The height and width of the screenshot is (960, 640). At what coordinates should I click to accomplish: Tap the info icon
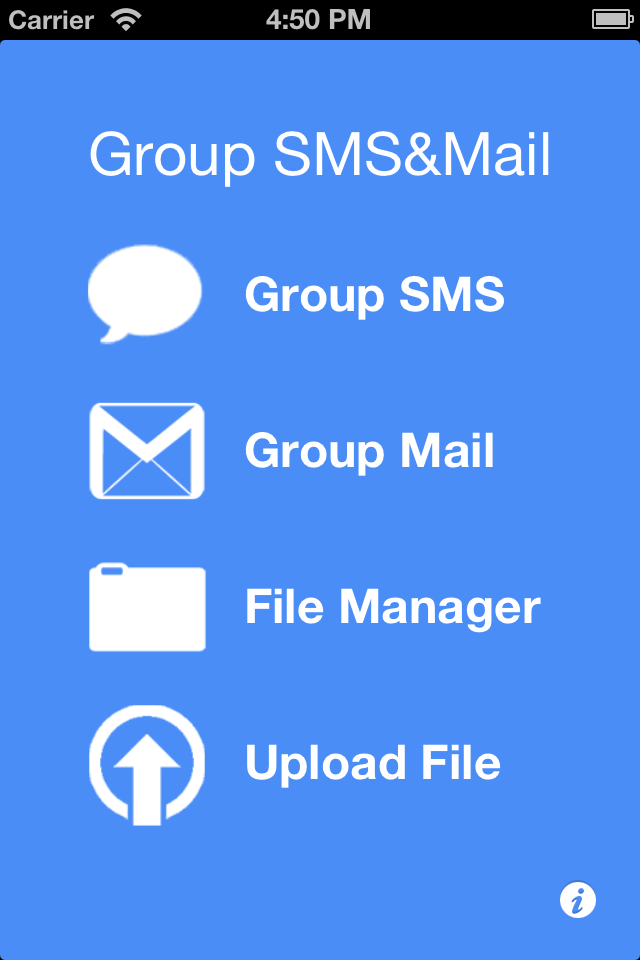(x=577, y=900)
